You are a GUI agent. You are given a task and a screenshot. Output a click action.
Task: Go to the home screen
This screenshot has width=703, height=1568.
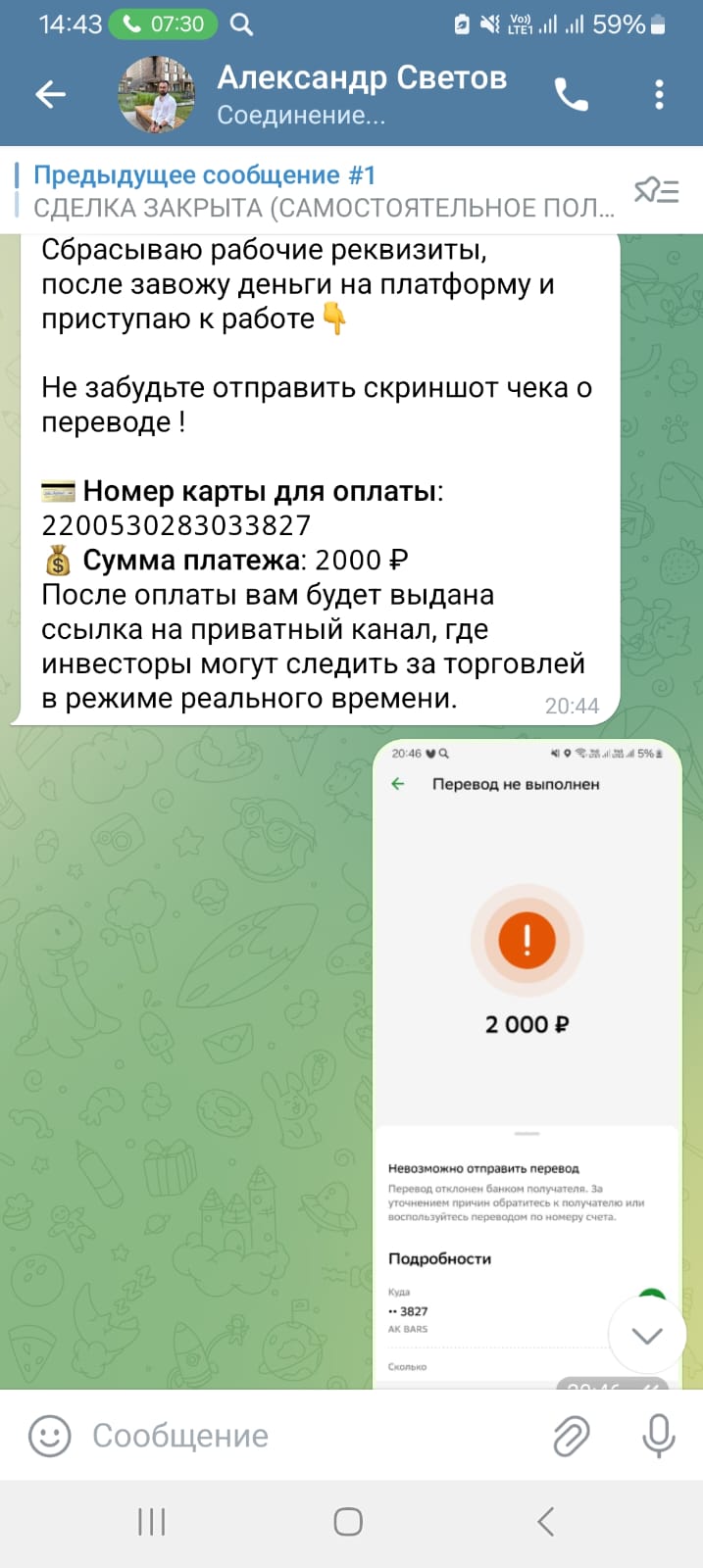[x=348, y=1522]
